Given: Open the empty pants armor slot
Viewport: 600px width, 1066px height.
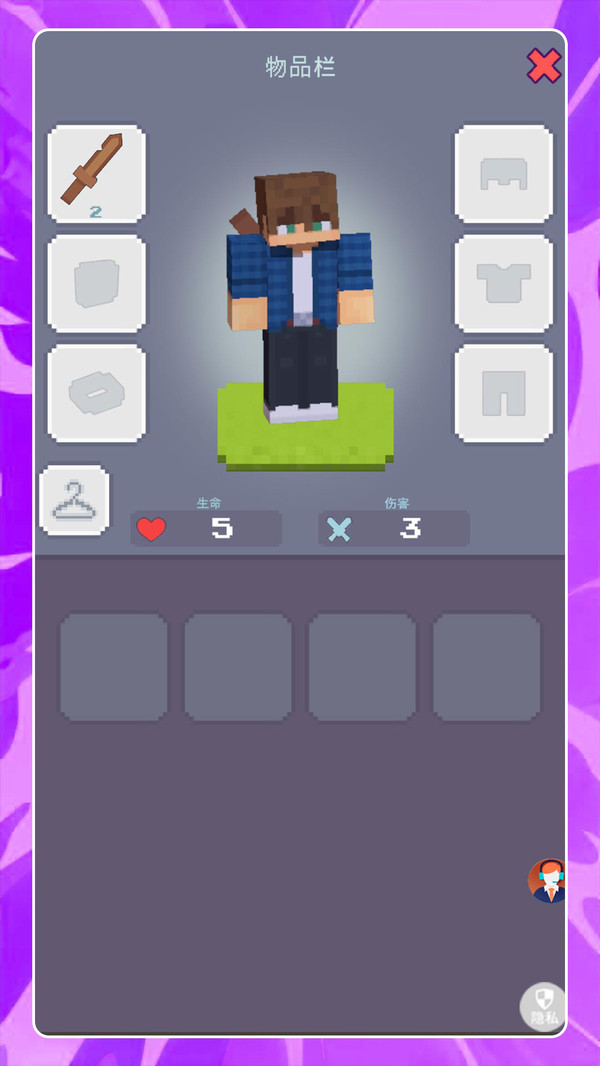Looking at the screenshot, I should [x=504, y=393].
